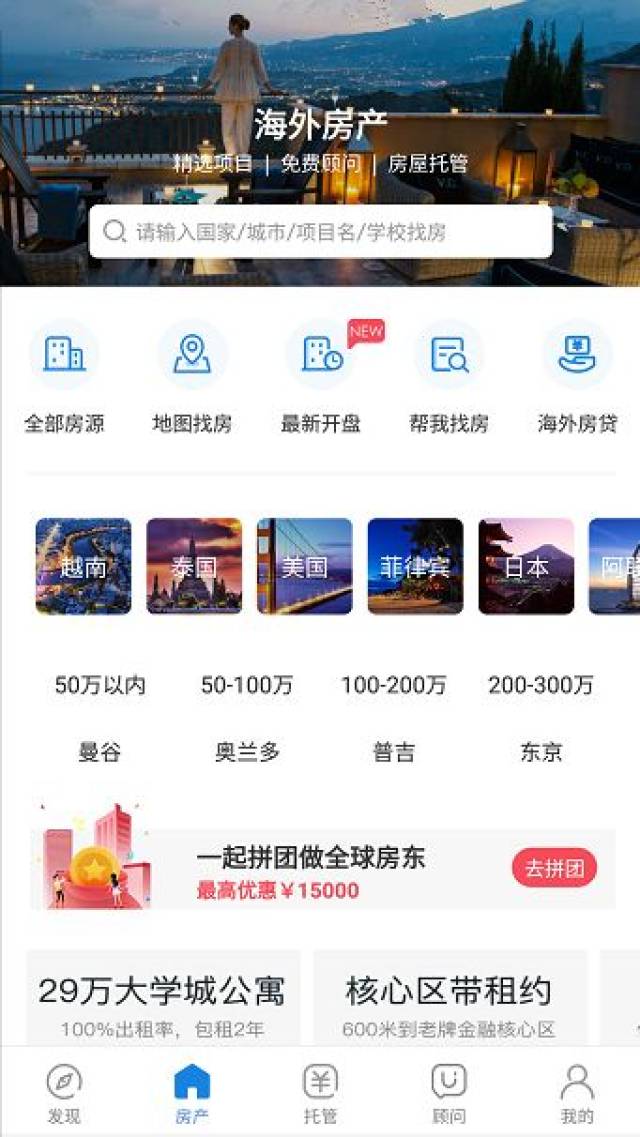Select the 越南 country tile
This screenshot has width=640, height=1137.
pos(83,566)
